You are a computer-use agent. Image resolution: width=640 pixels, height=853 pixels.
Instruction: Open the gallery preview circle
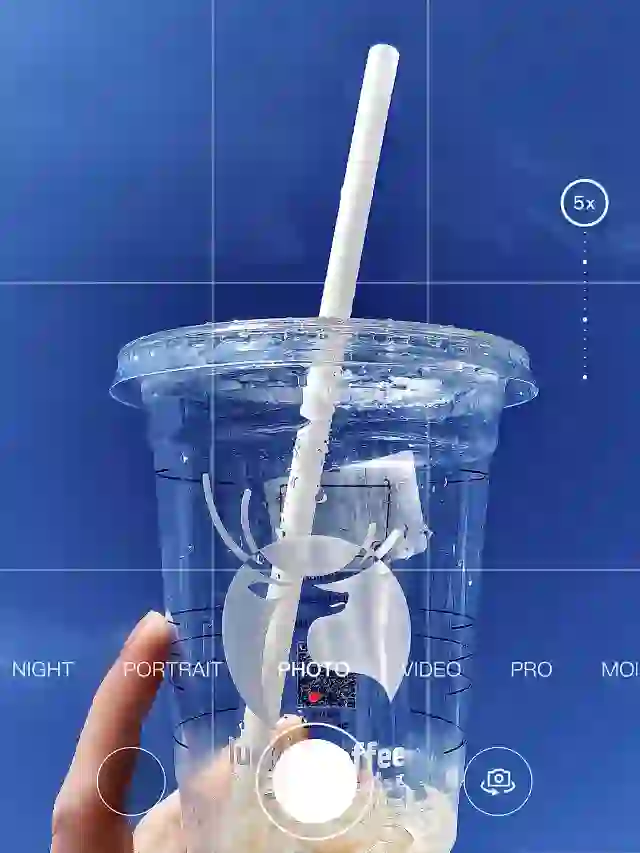pos(131,781)
